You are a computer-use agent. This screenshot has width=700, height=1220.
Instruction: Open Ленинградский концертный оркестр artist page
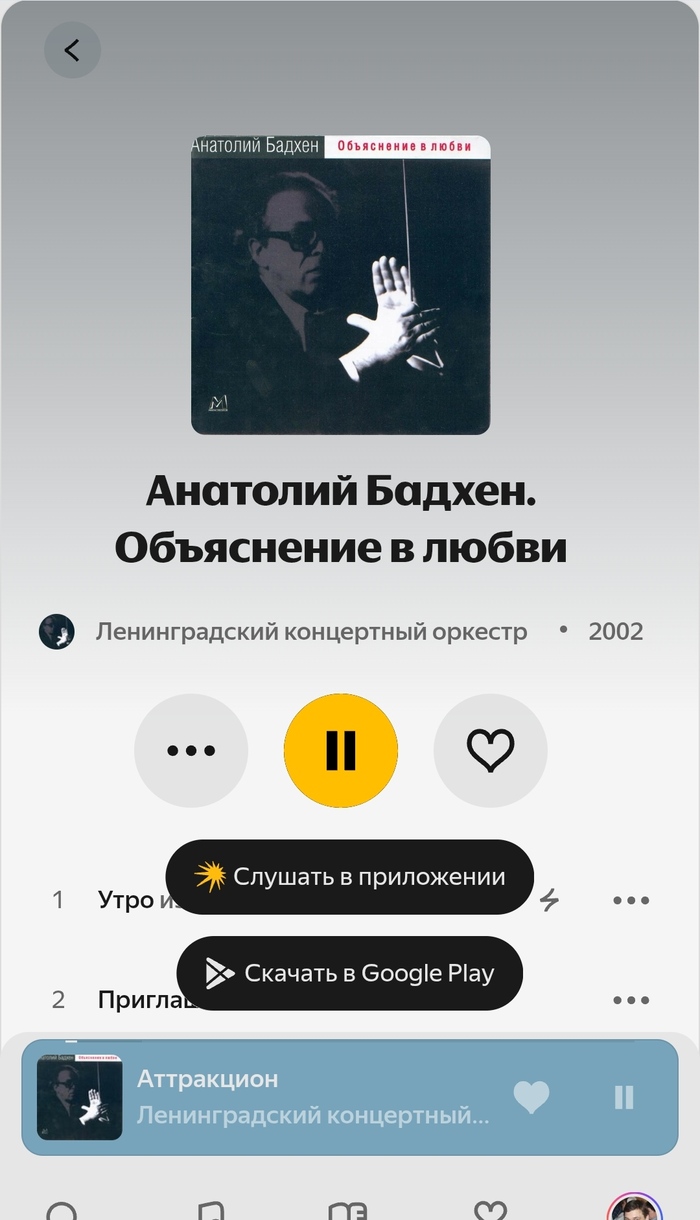coord(310,632)
